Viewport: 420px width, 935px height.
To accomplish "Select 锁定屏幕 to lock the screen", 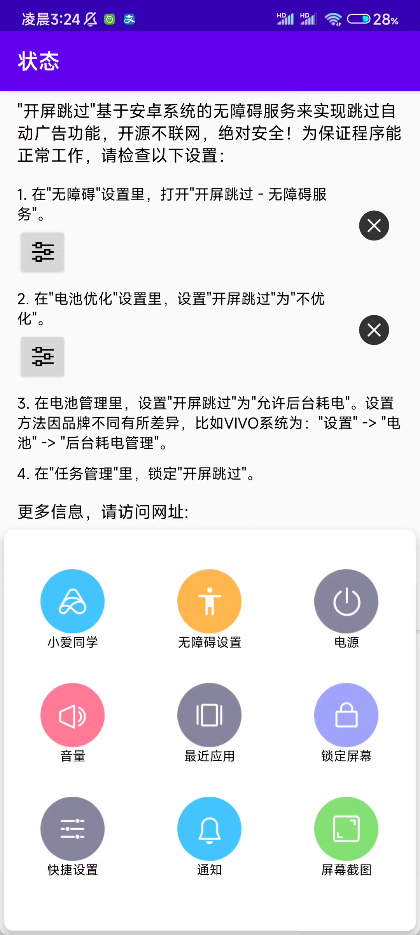I will click(347, 722).
